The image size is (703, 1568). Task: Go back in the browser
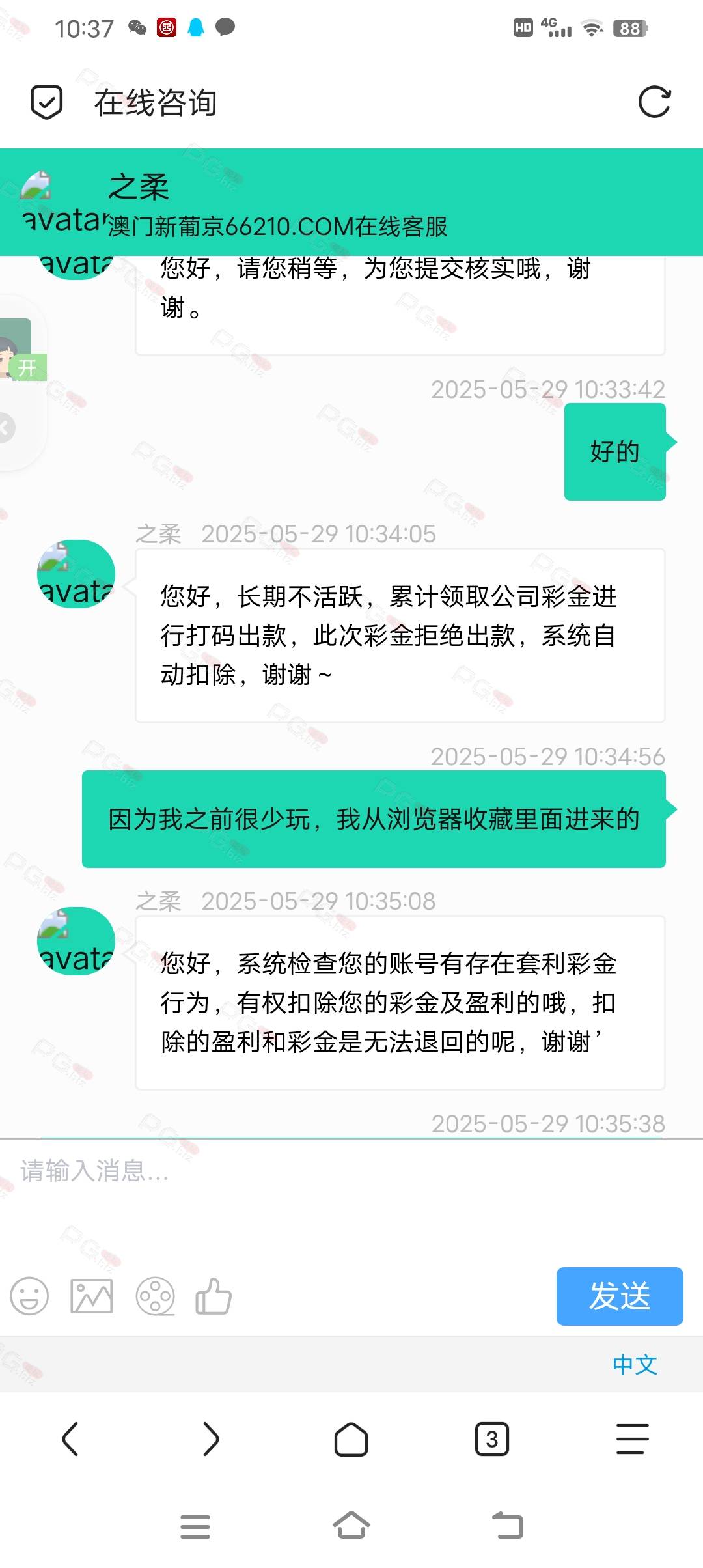coord(70,1438)
